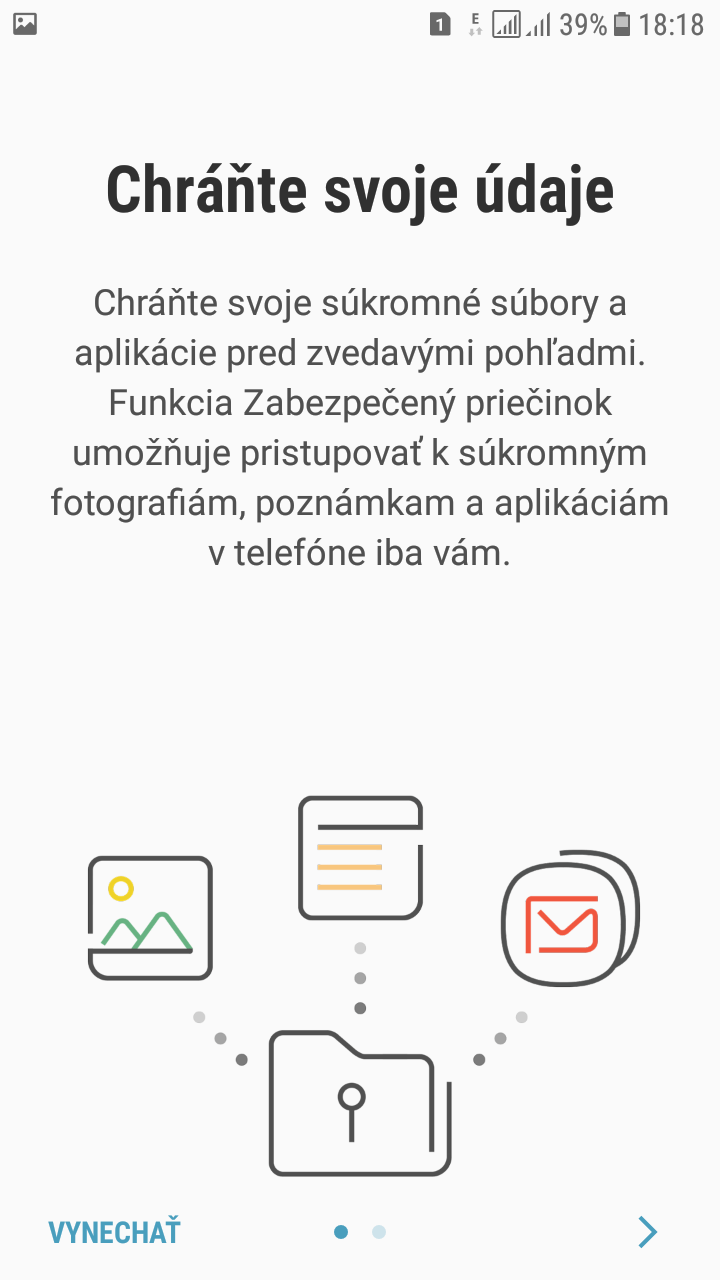Go to the next page arrow
720x1280 pixels.
tap(648, 1232)
